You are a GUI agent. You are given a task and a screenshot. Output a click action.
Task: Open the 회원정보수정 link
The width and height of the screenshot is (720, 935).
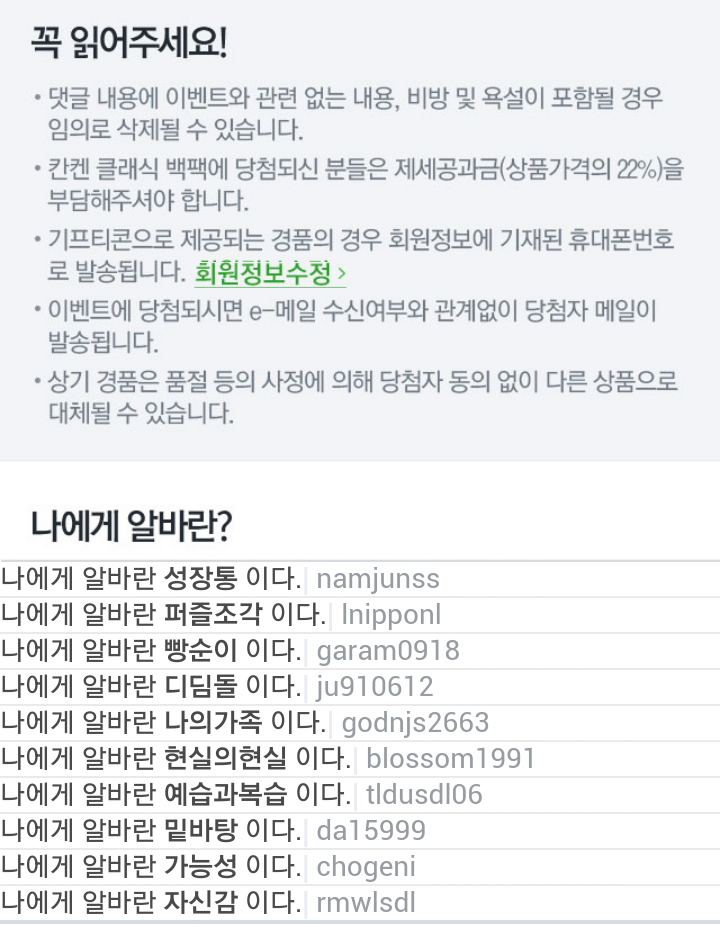pyautogui.click(x=269, y=273)
